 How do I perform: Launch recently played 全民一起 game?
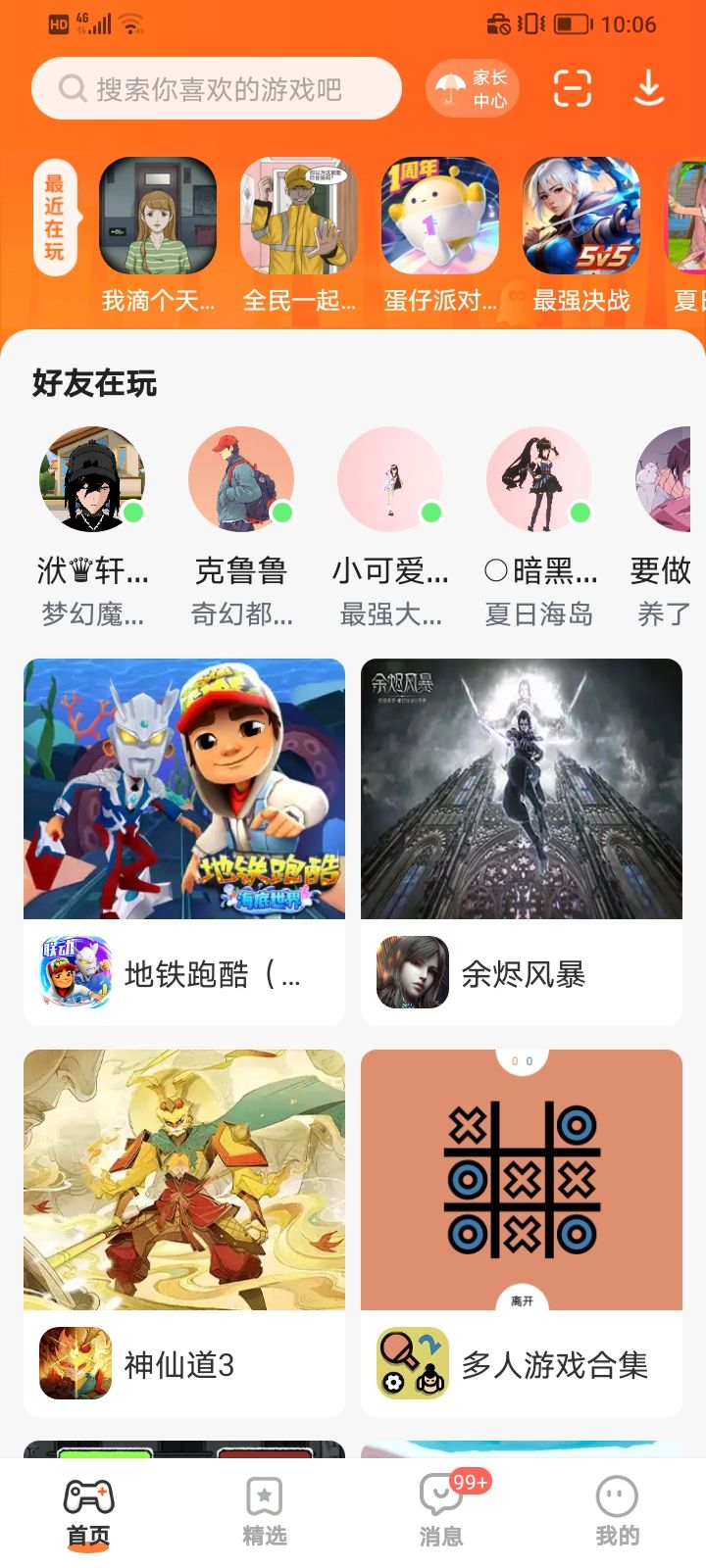coord(299,217)
